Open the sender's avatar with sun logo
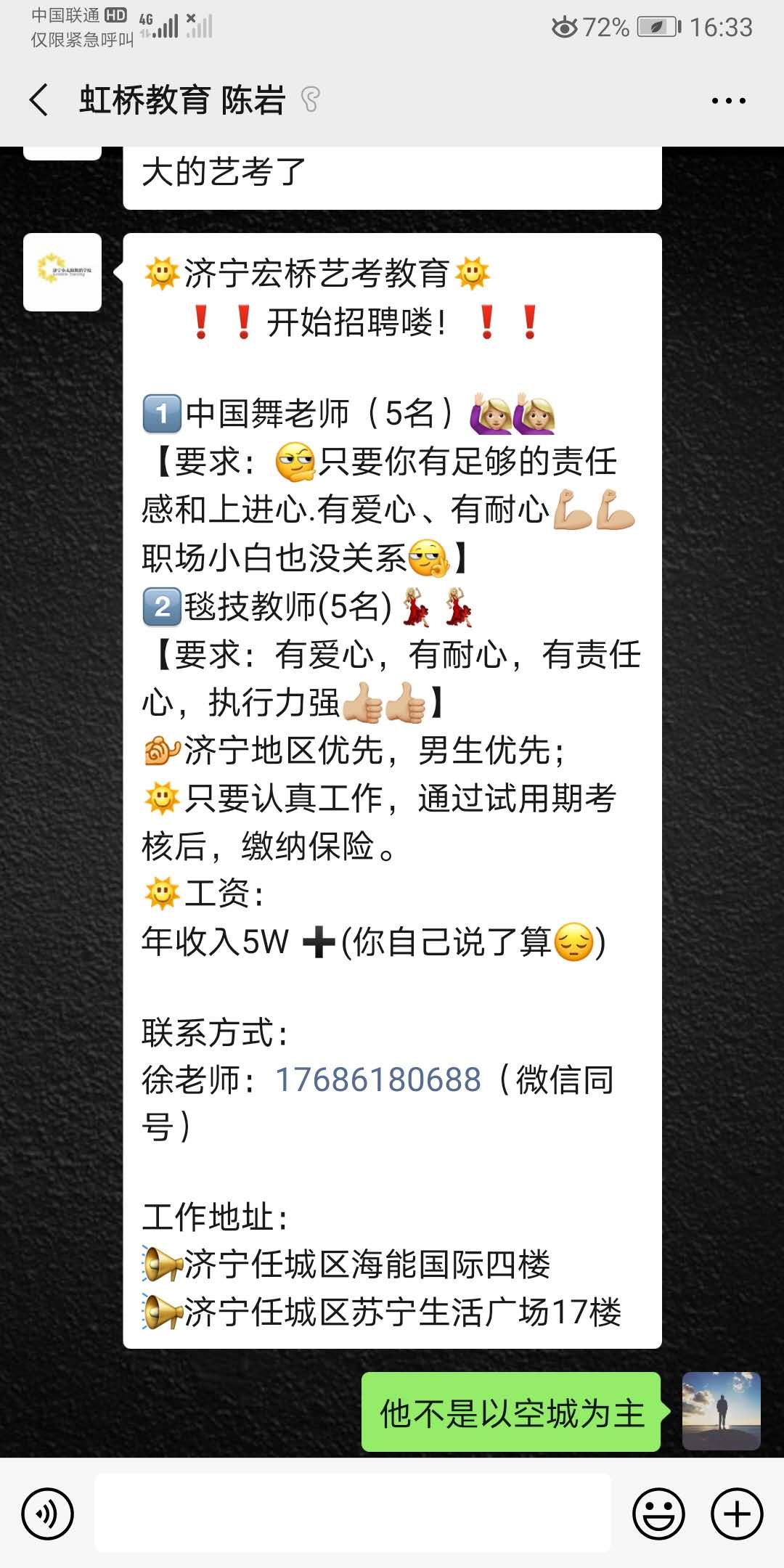 [62, 272]
